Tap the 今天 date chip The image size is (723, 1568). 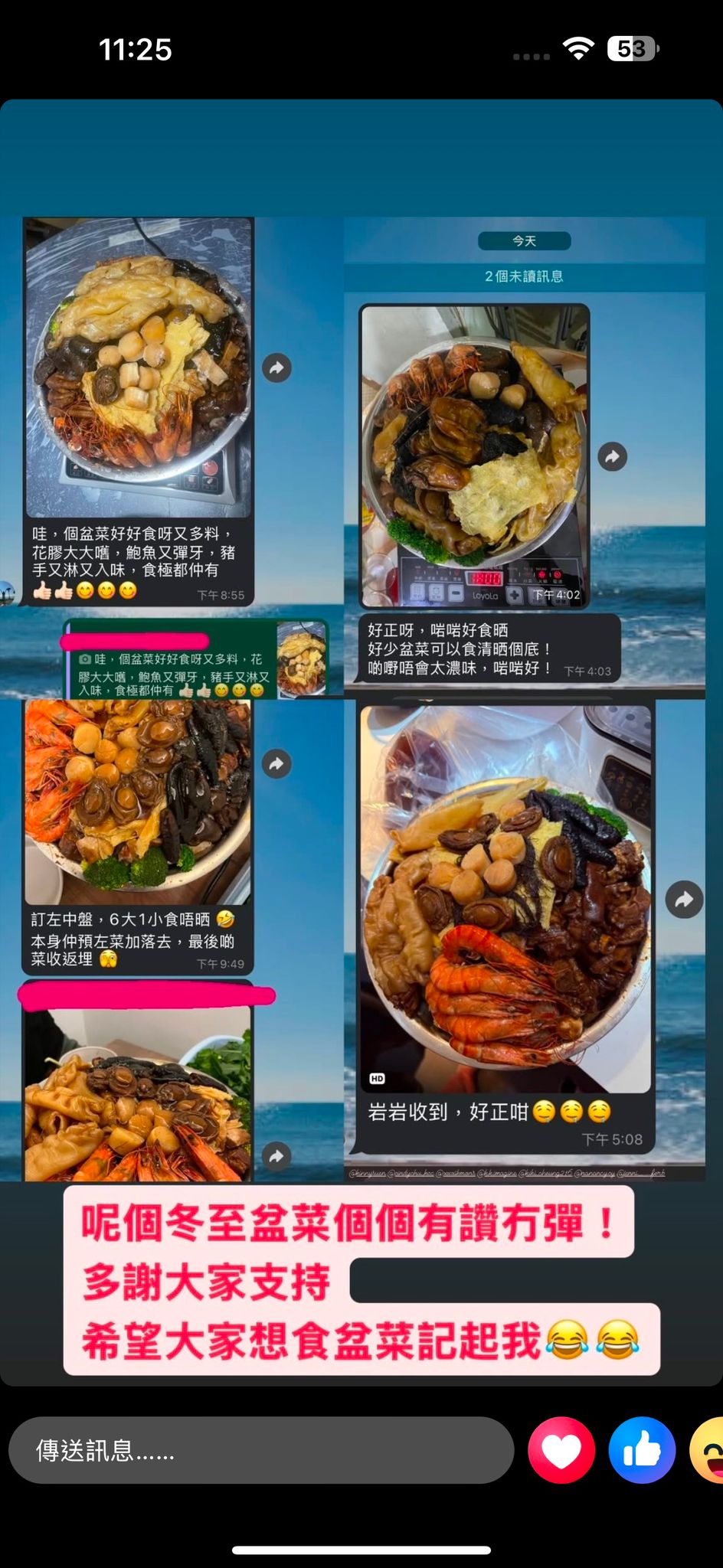click(x=524, y=240)
